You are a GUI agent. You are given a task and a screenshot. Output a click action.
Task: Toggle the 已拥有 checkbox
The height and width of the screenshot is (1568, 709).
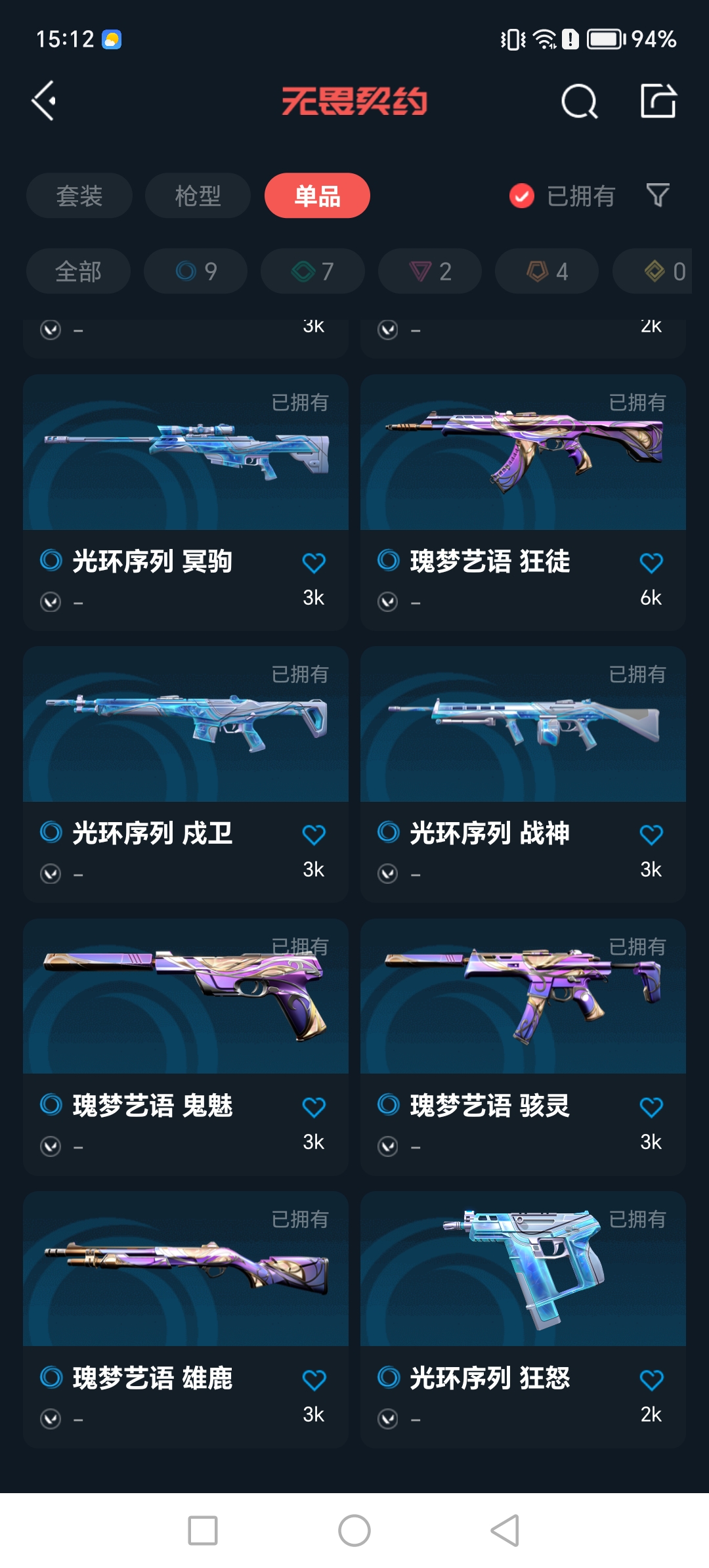(522, 196)
